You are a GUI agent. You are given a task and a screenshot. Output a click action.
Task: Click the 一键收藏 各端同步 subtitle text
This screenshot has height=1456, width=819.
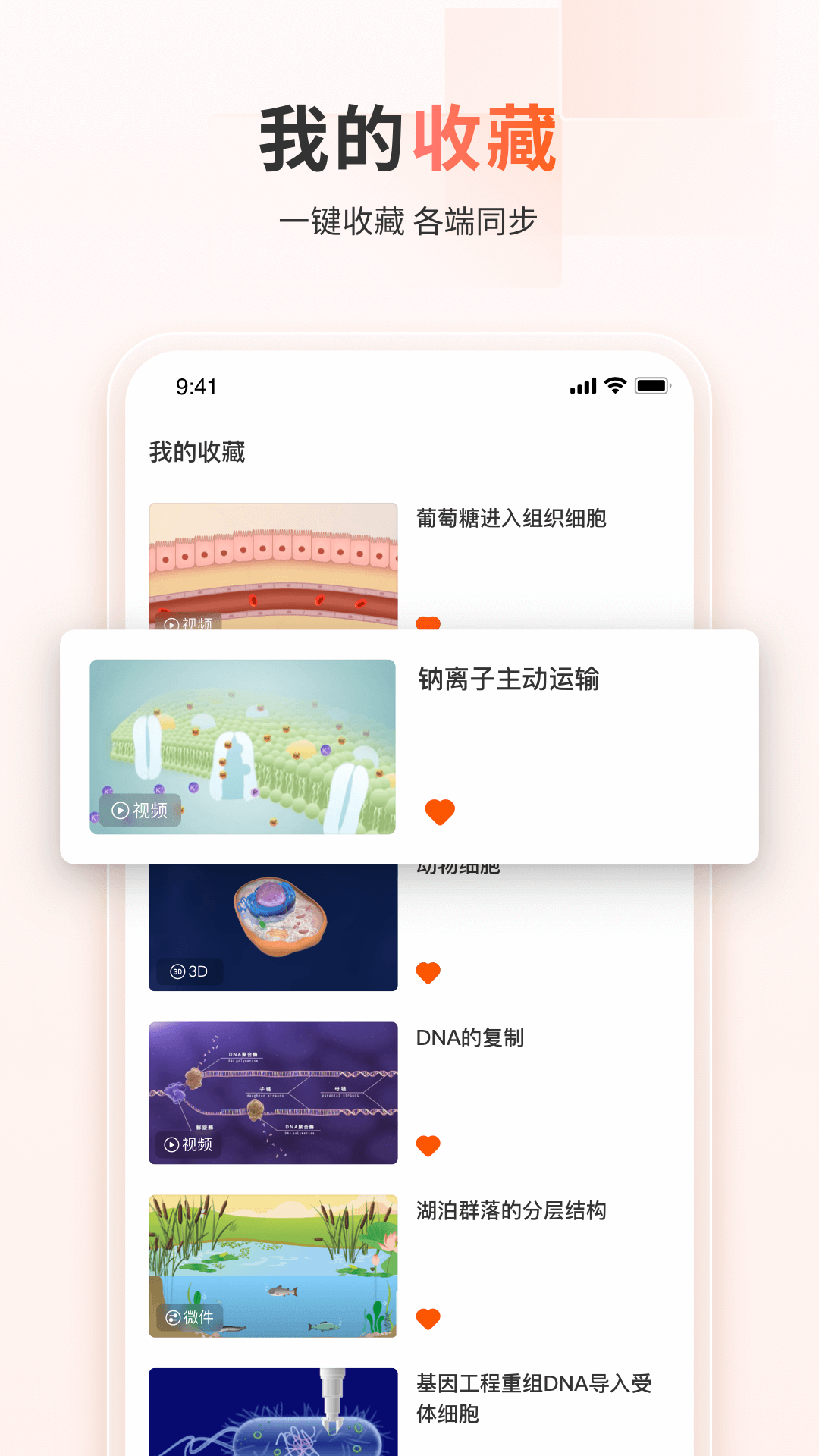[409, 221]
